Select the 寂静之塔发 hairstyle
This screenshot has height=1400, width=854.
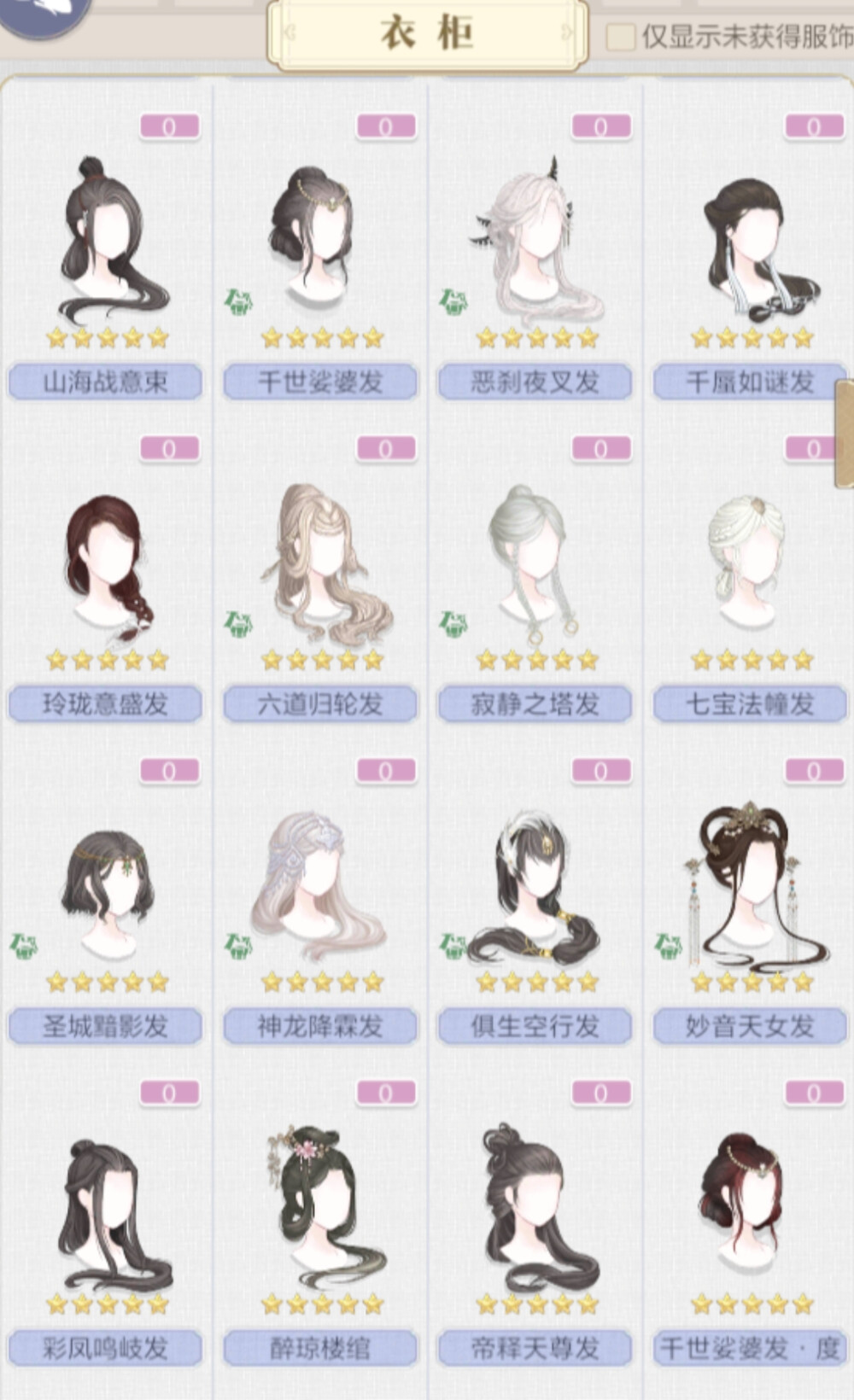(535, 568)
